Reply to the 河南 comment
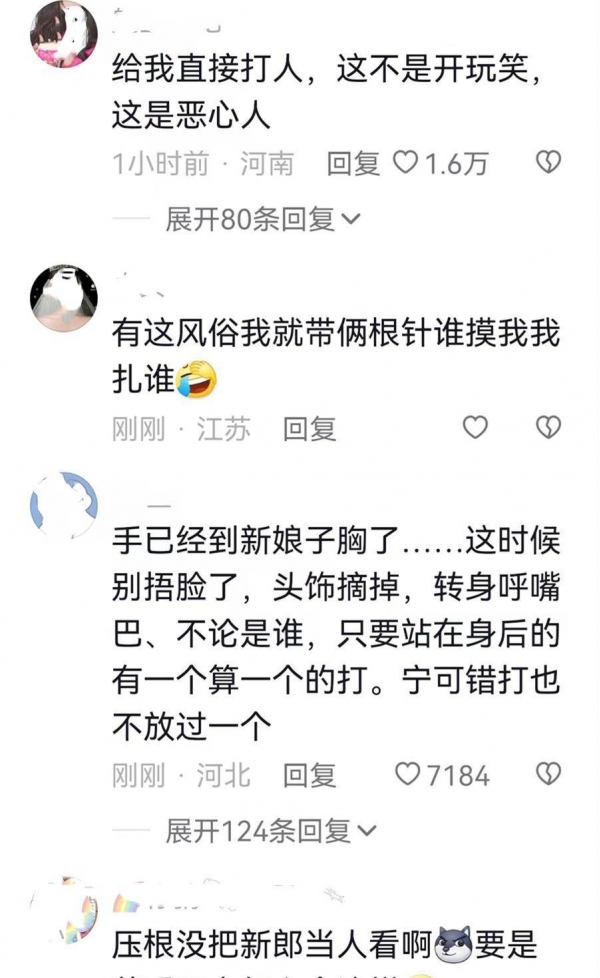The width and height of the screenshot is (600, 978). 353,164
